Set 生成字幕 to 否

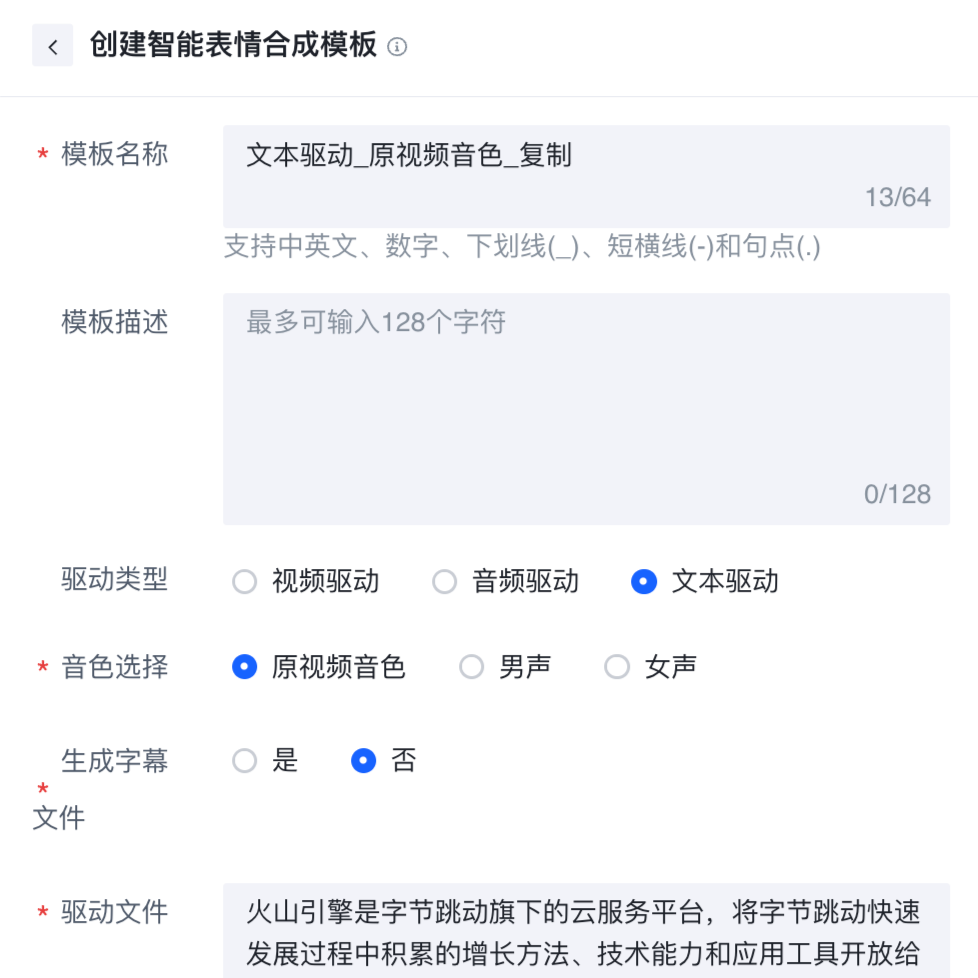point(364,761)
